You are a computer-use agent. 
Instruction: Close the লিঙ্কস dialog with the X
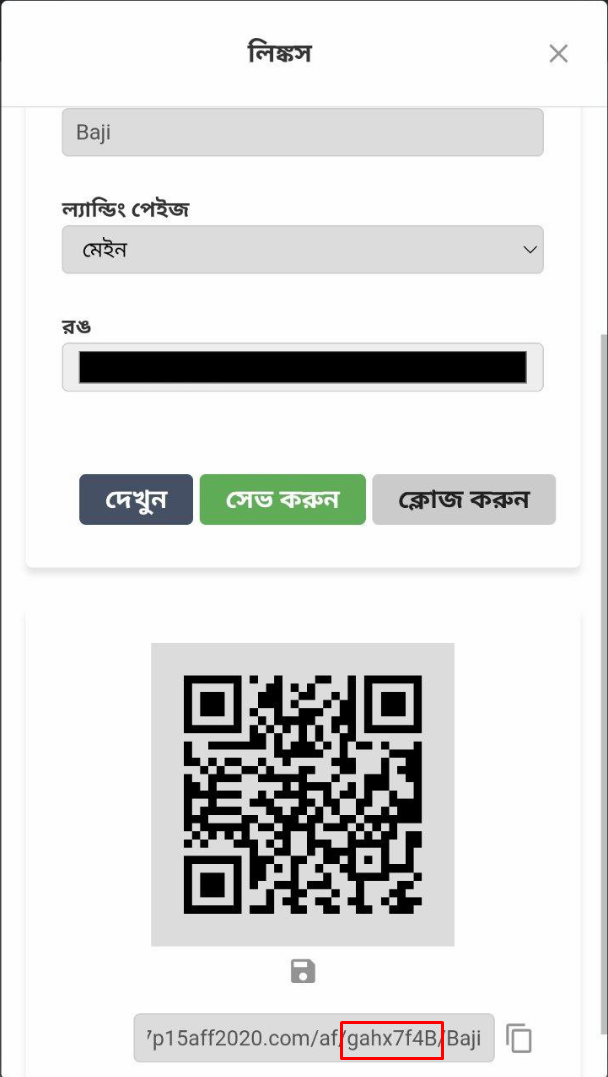click(x=559, y=54)
